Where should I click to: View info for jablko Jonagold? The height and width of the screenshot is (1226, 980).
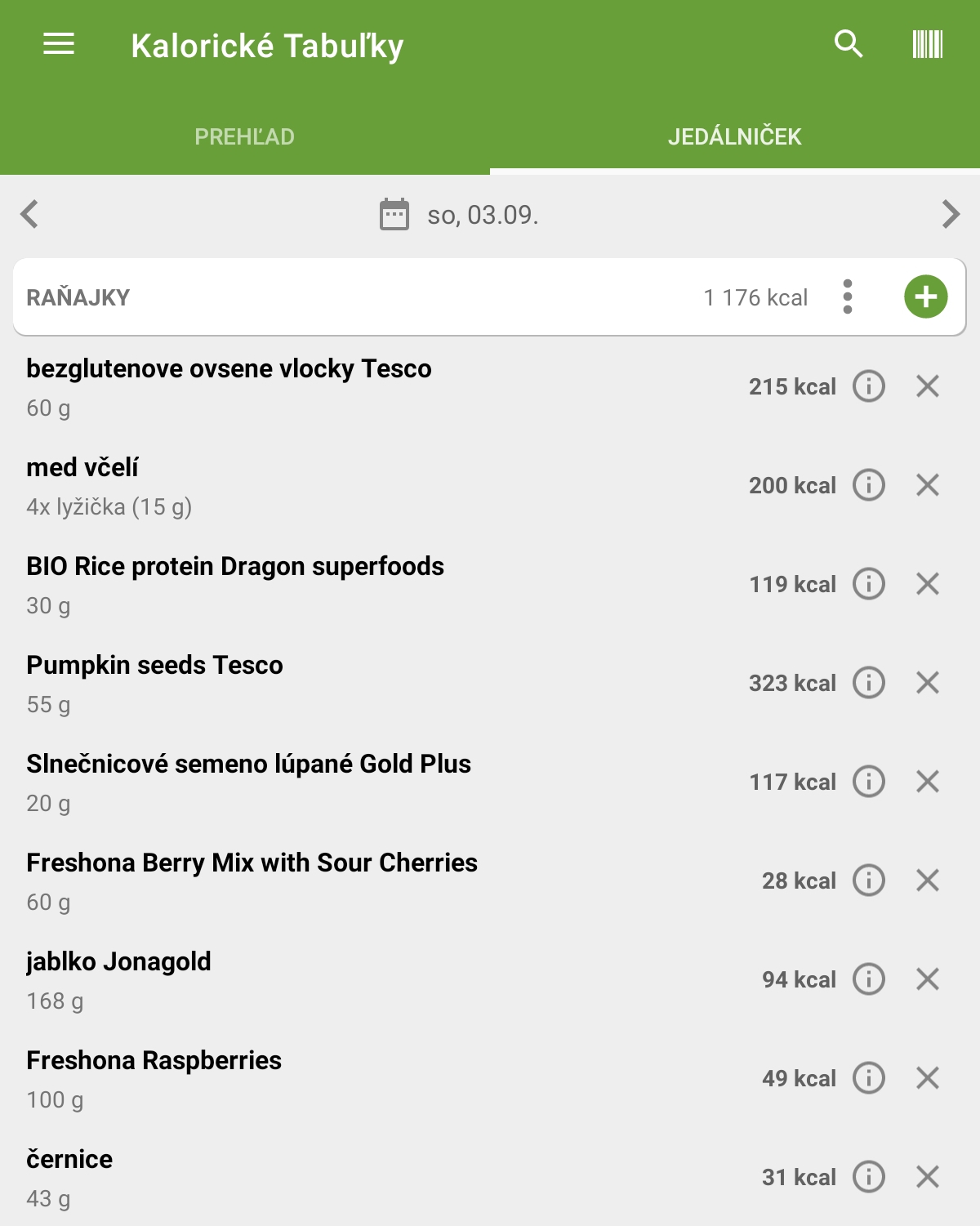point(869,979)
